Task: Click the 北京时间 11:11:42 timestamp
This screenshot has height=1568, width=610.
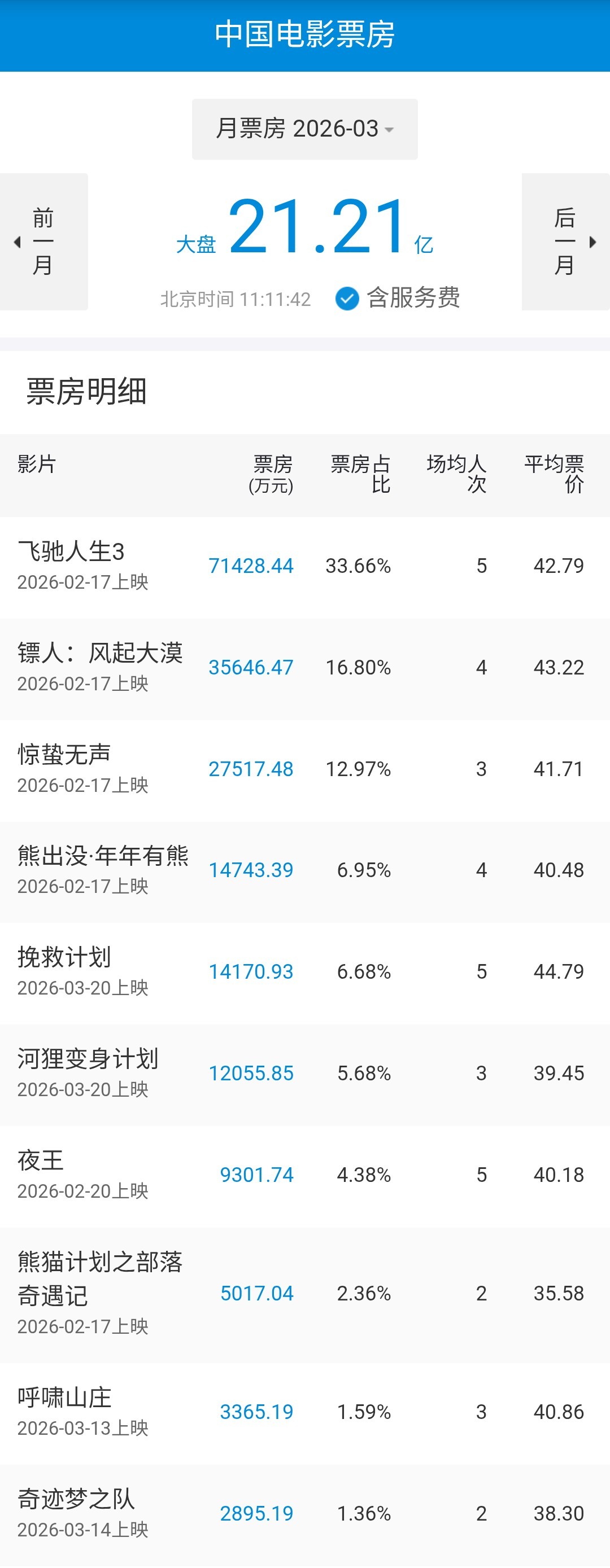Action: pos(235,299)
